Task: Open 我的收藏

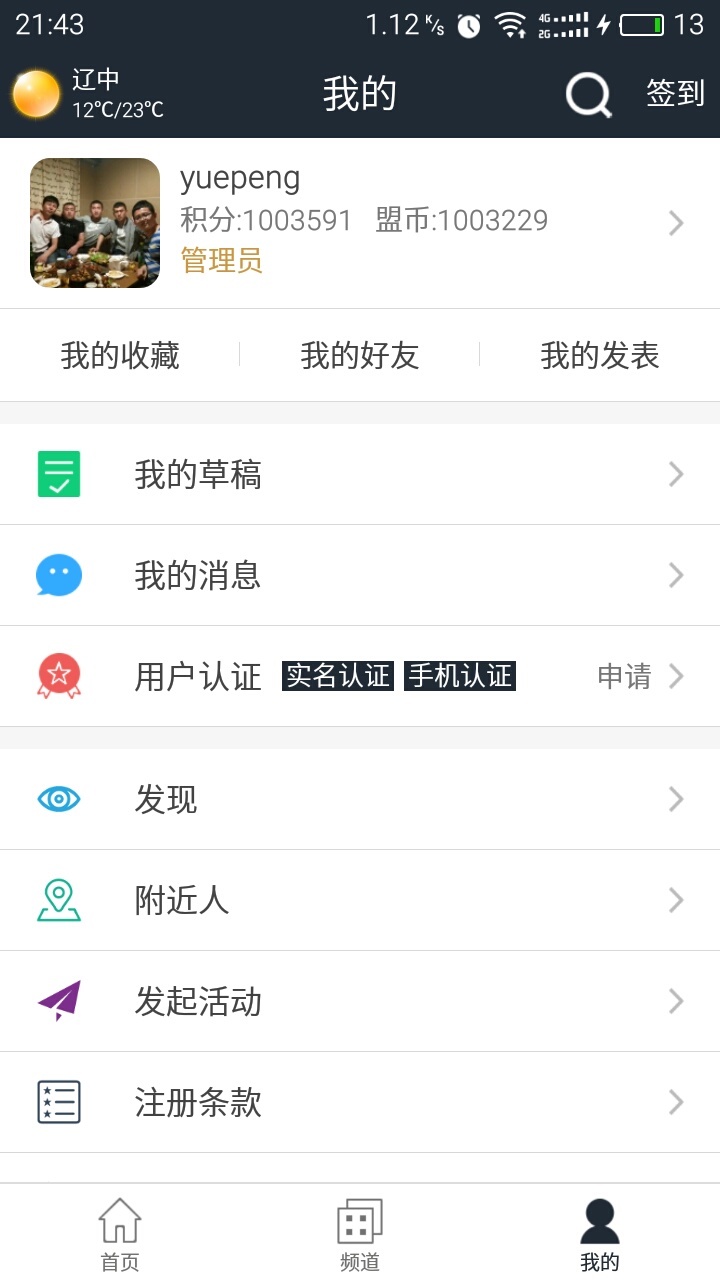Action: coord(120,356)
